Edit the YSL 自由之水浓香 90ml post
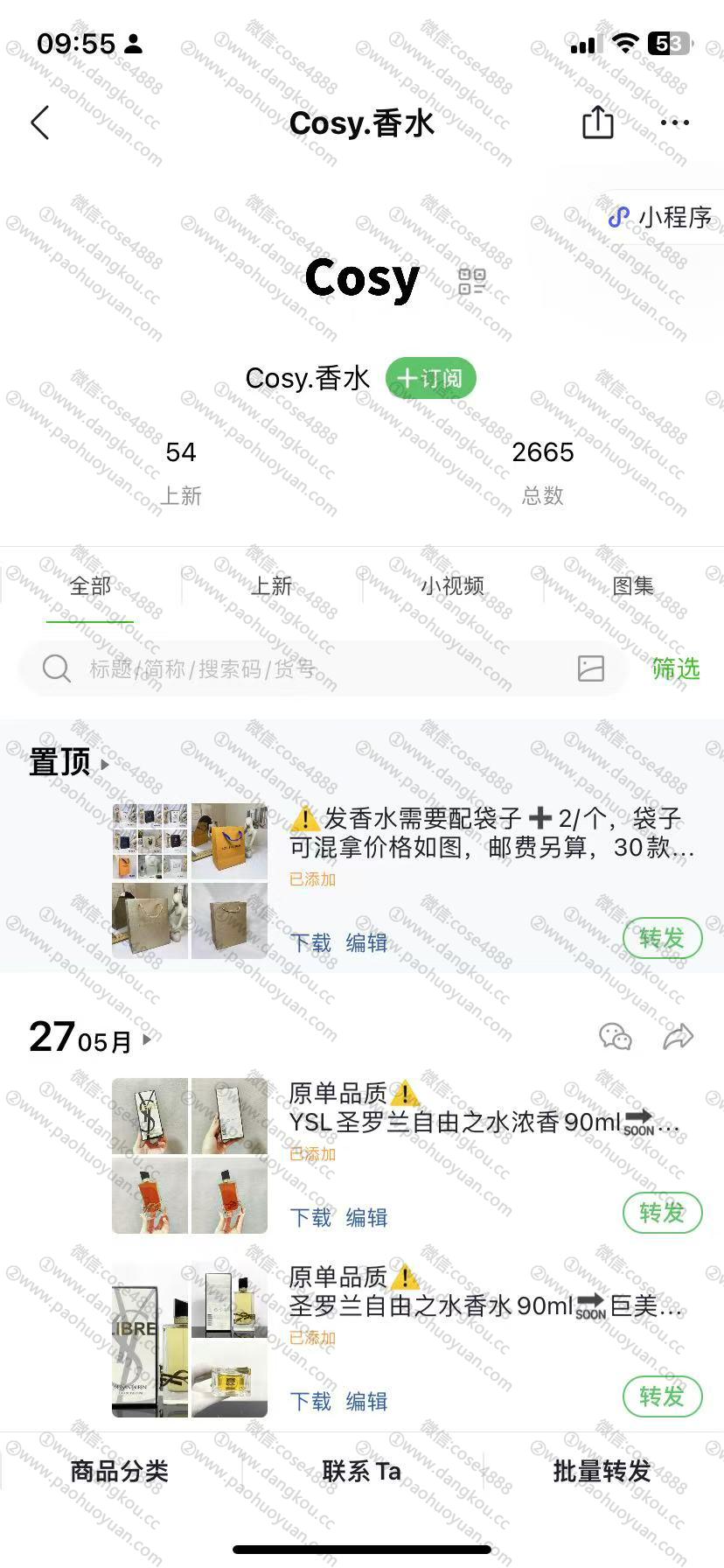 (x=366, y=1218)
